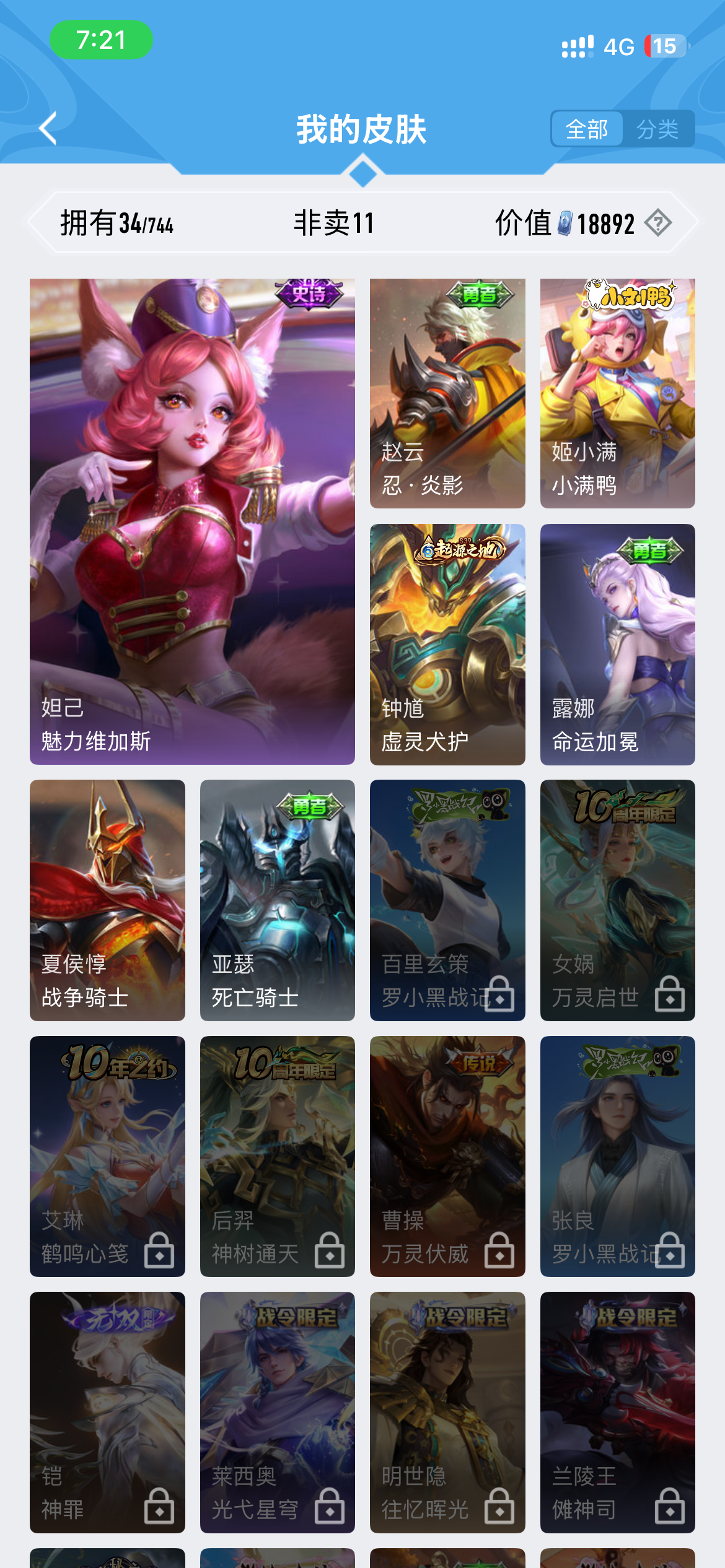Select the 全部 view
This screenshot has height=1568, width=725.
coord(587,129)
